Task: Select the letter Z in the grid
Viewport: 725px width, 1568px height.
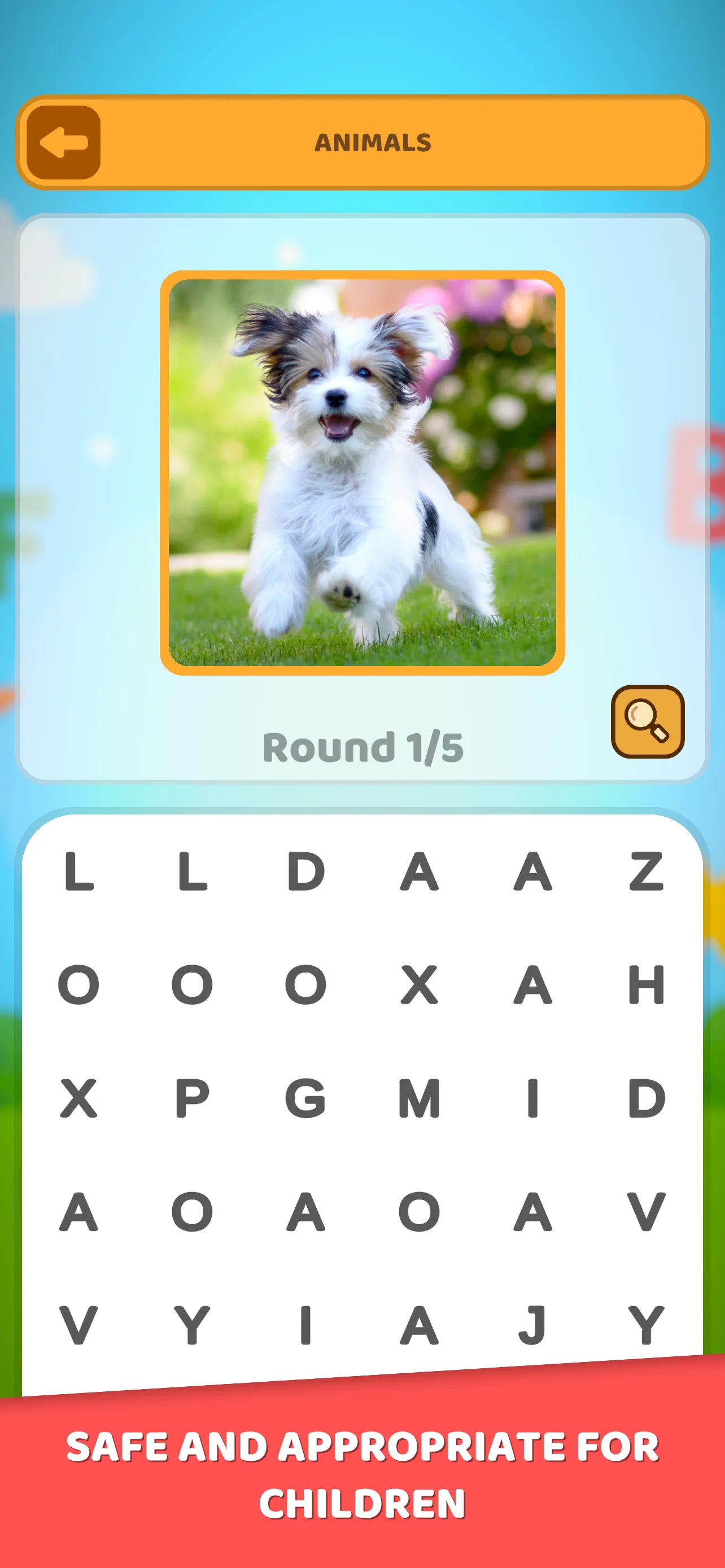Action: coord(646,871)
